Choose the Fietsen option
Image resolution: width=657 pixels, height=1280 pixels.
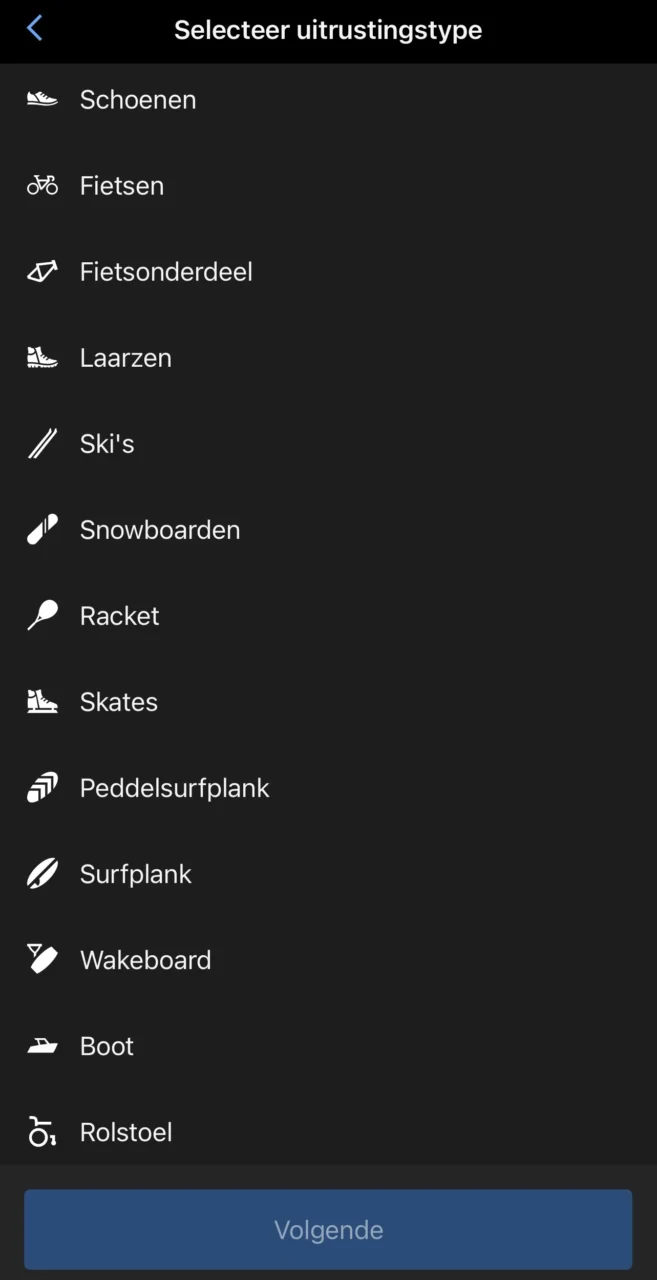point(122,186)
